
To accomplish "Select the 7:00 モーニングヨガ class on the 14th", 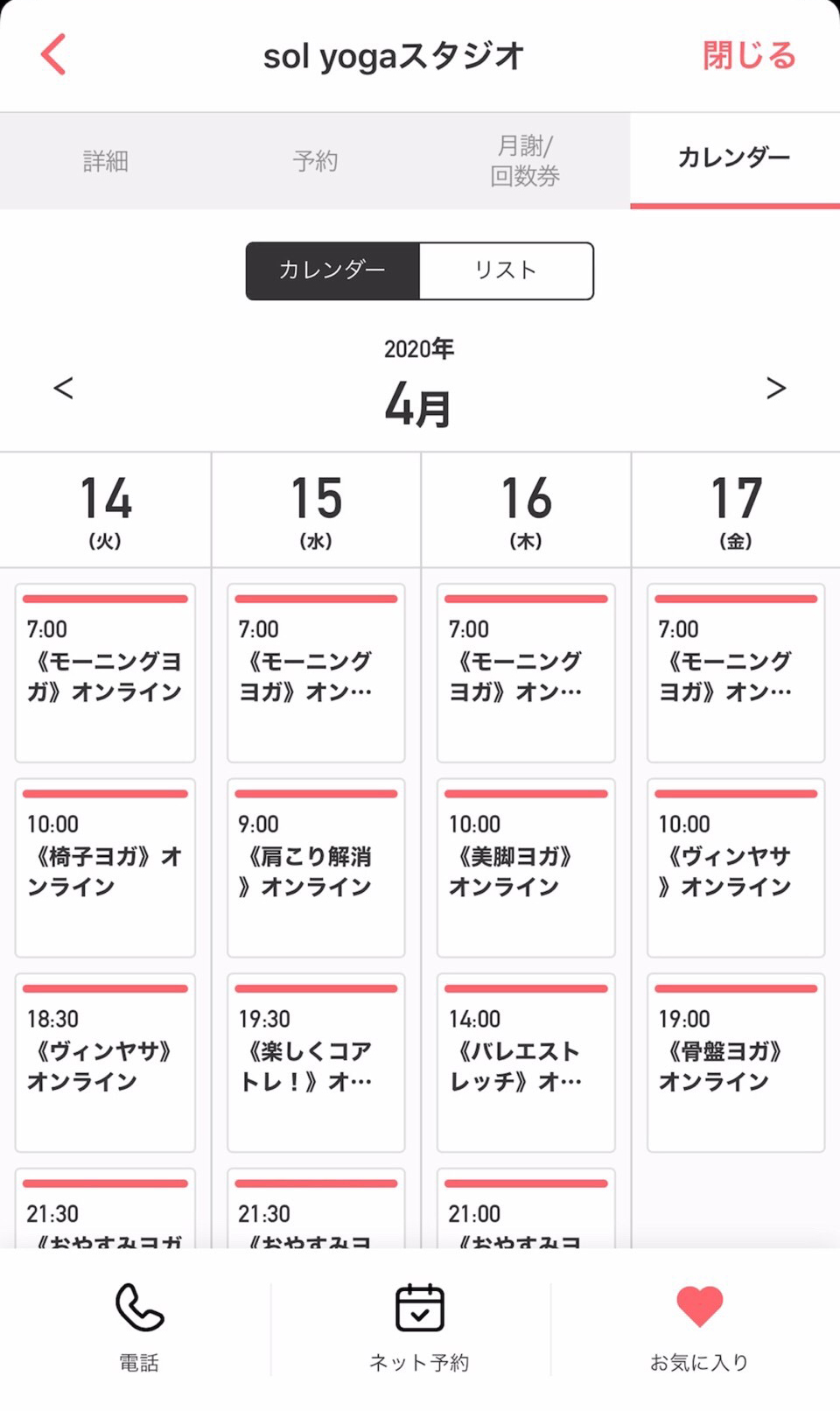I will [105, 674].
